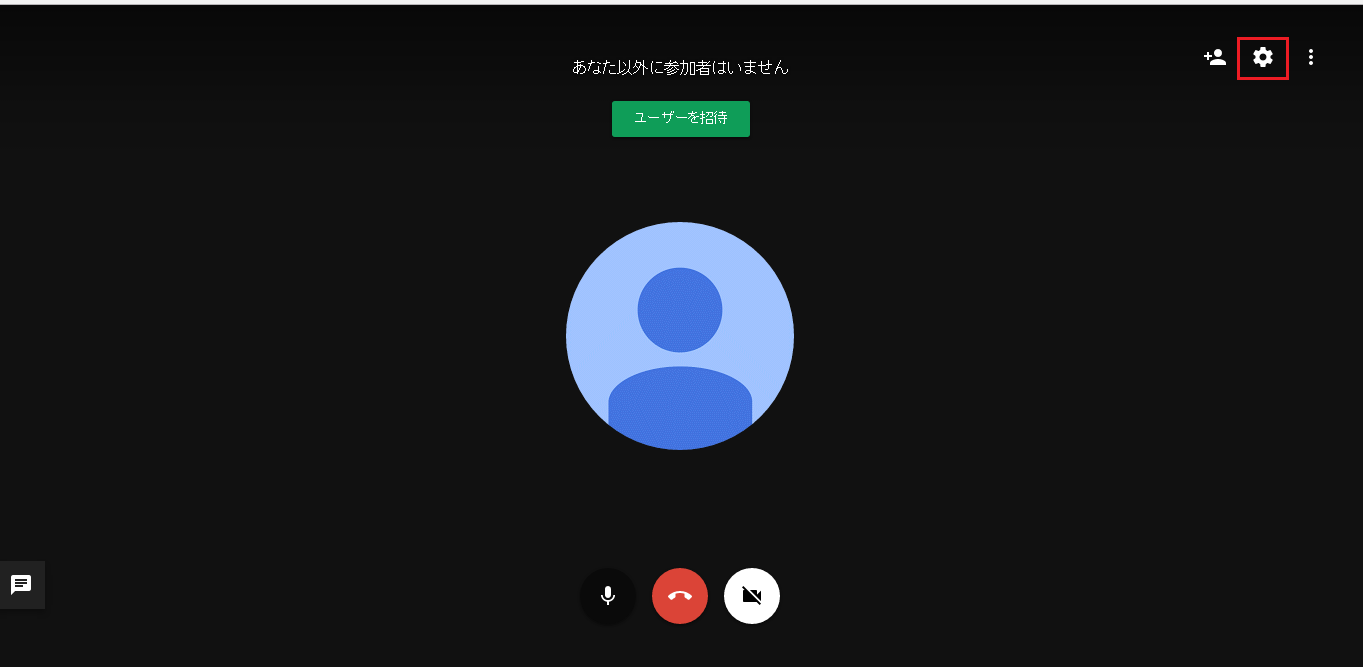Screen dimensions: 1363x667
Task: Tap the add people icon
Action: coord(1215,58)
